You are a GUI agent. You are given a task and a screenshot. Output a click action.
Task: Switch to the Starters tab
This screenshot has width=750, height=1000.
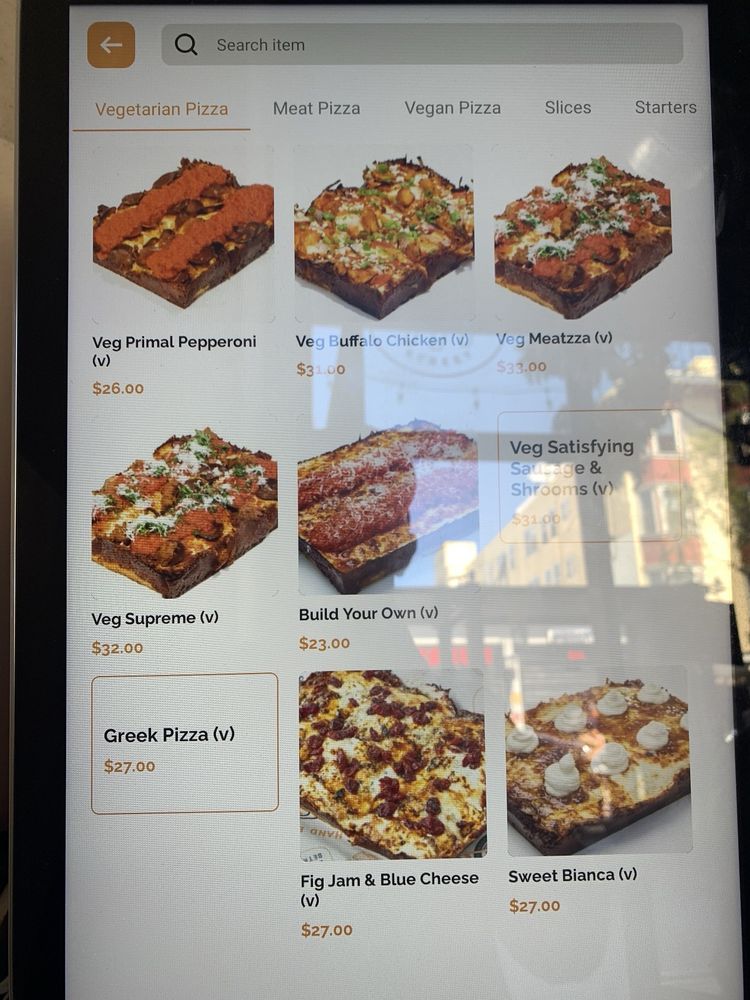coord(665,107)
